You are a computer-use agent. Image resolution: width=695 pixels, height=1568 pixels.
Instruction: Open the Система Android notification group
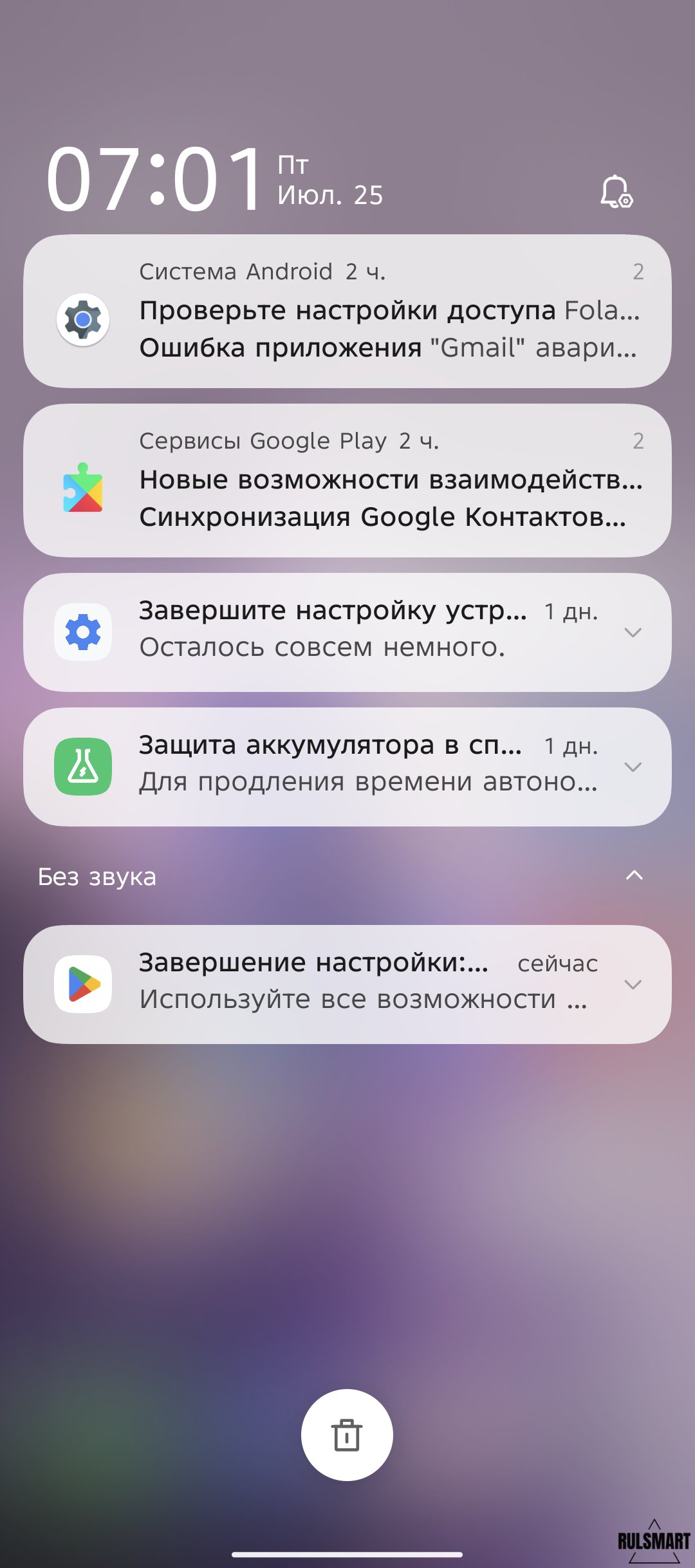coord(347,311)
